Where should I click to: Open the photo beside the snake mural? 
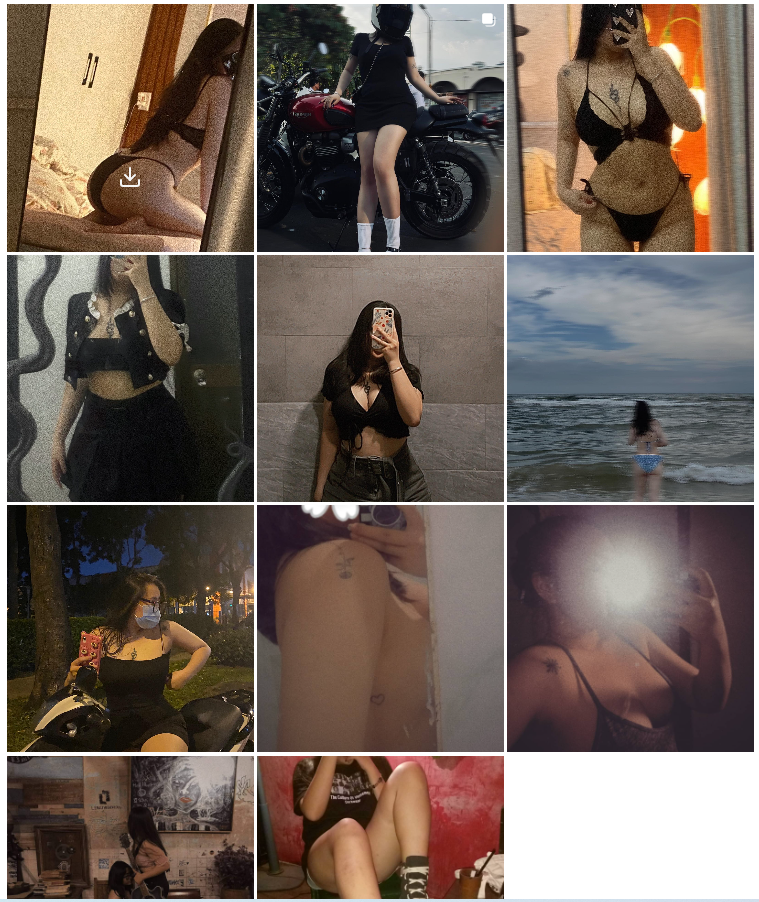pyautogui.click(x=130, y=378)
